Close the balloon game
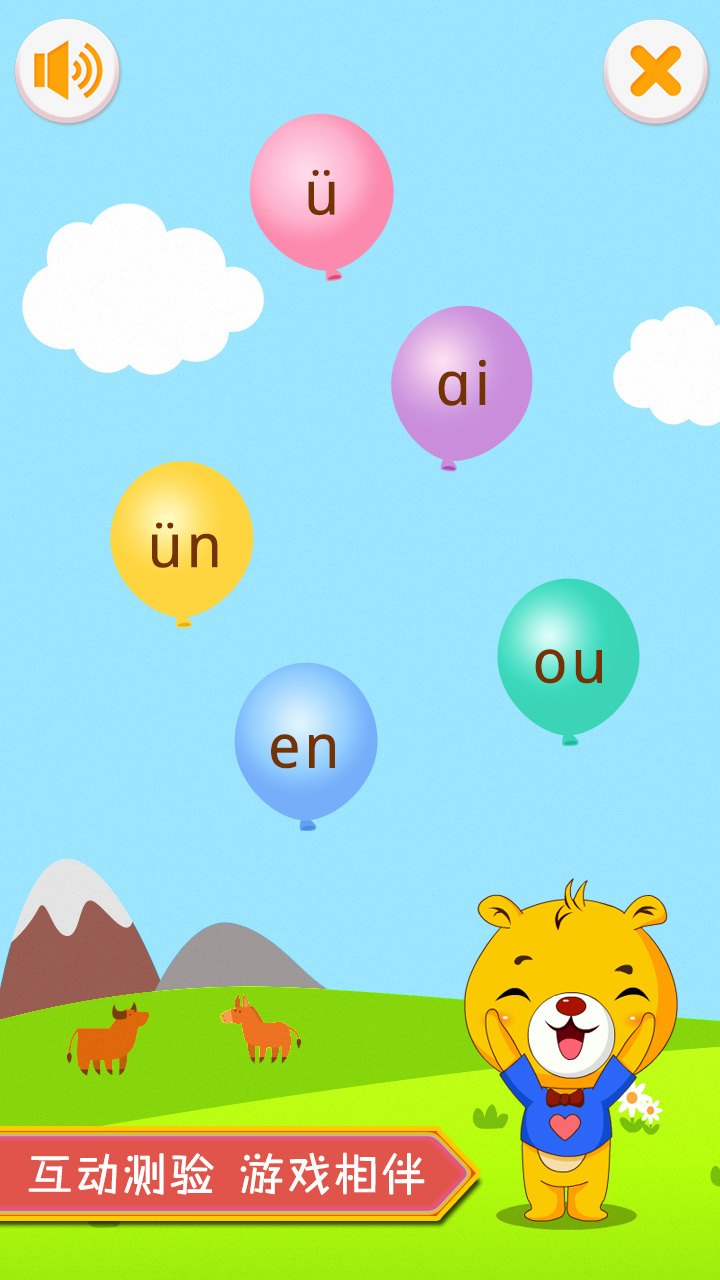Image resolution: width=720 pixels, height=1280 pixels. click(x=656, y=71)
